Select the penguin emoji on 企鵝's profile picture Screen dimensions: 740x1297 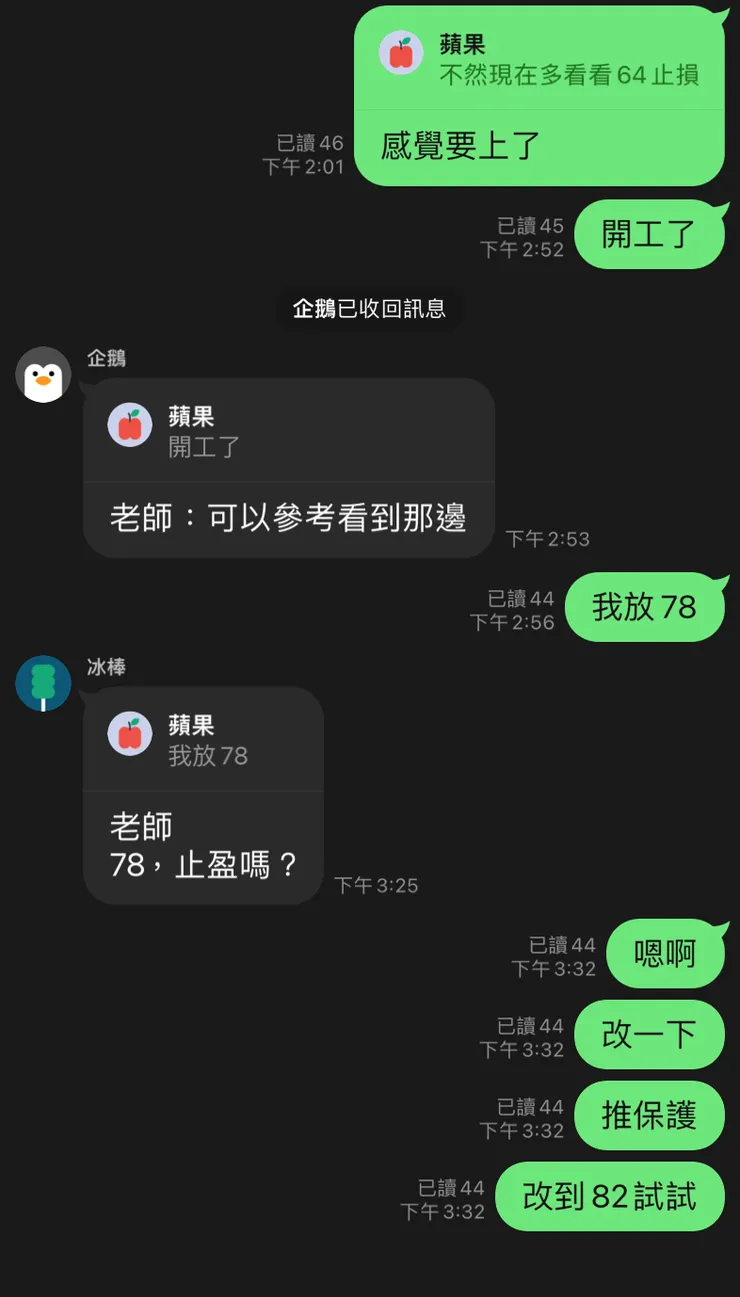tap(42, 375)
